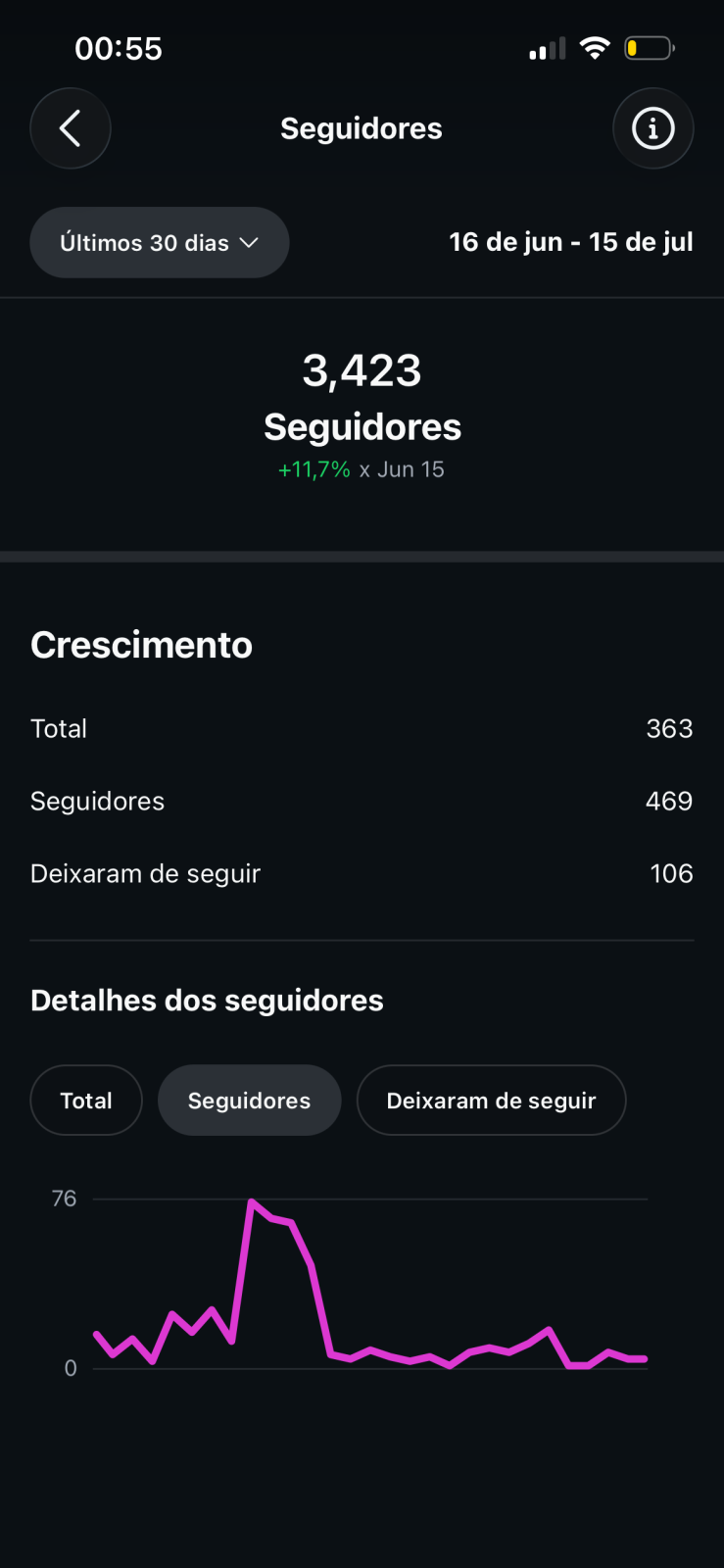Switch to the Total chip
The width and height of the screenshot is (724, 1568).
pyautogui.click(x=86, y=1101)
